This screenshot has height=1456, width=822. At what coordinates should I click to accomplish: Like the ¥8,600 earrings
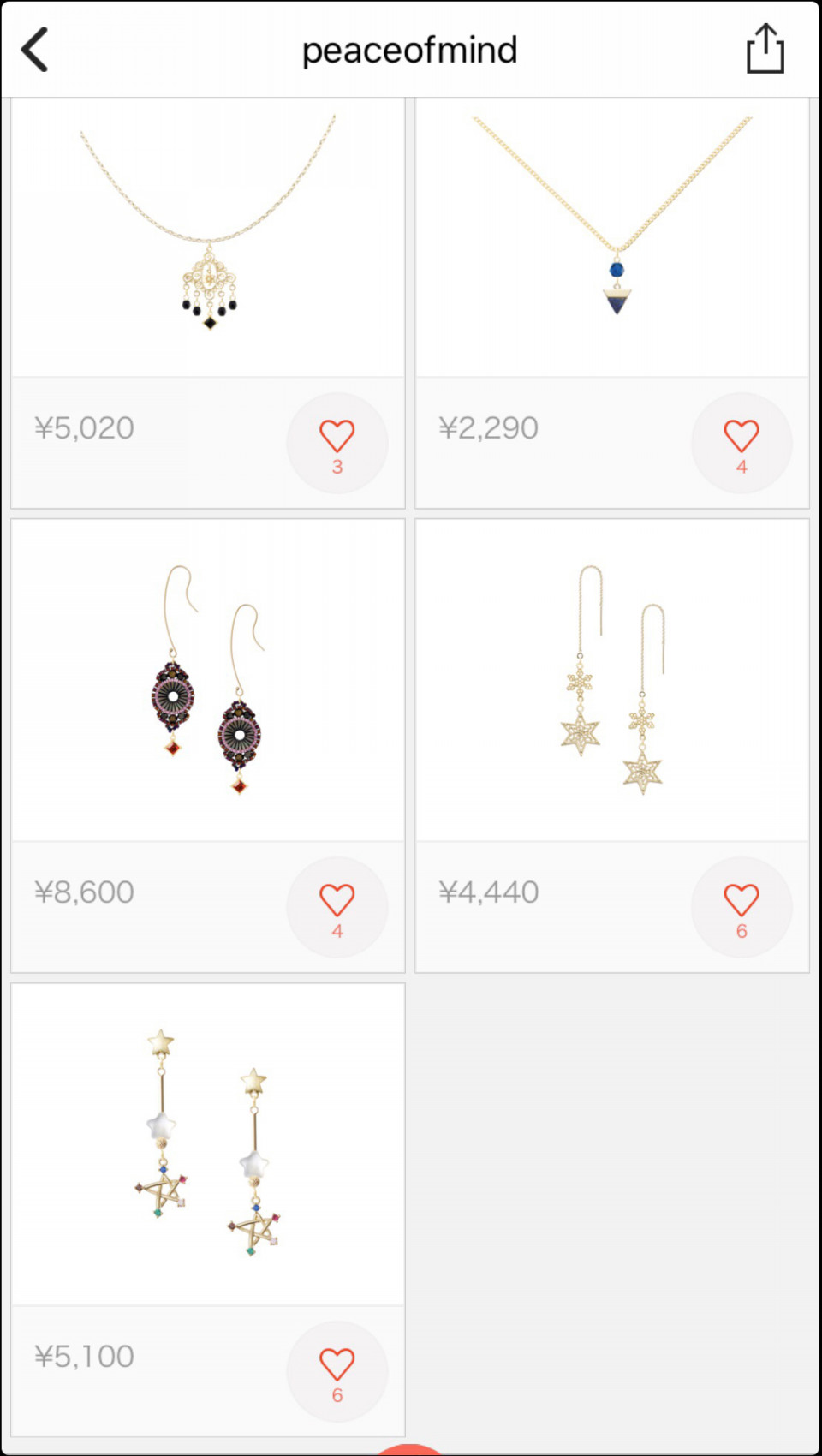click(x=337, y=907)
